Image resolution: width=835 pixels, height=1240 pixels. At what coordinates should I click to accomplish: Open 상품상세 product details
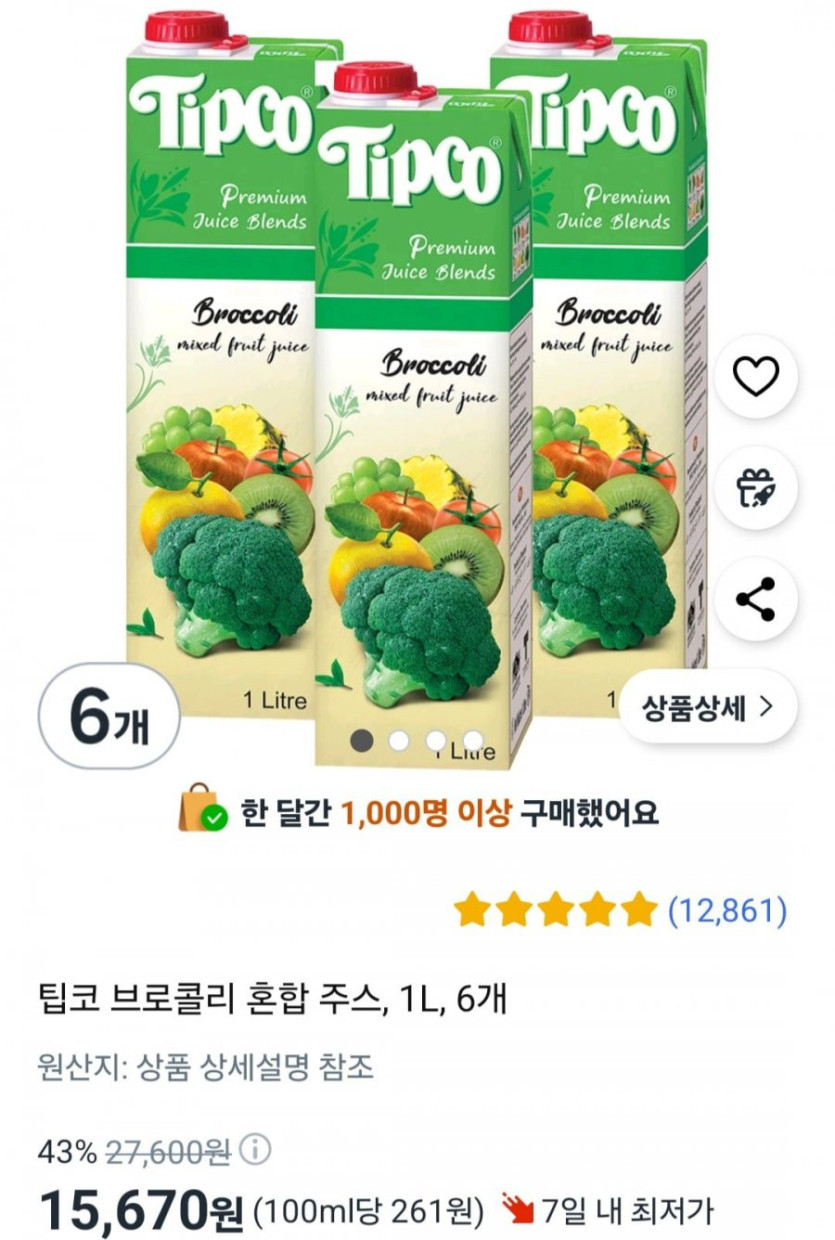pyautogui.click(x=709, y=708)
